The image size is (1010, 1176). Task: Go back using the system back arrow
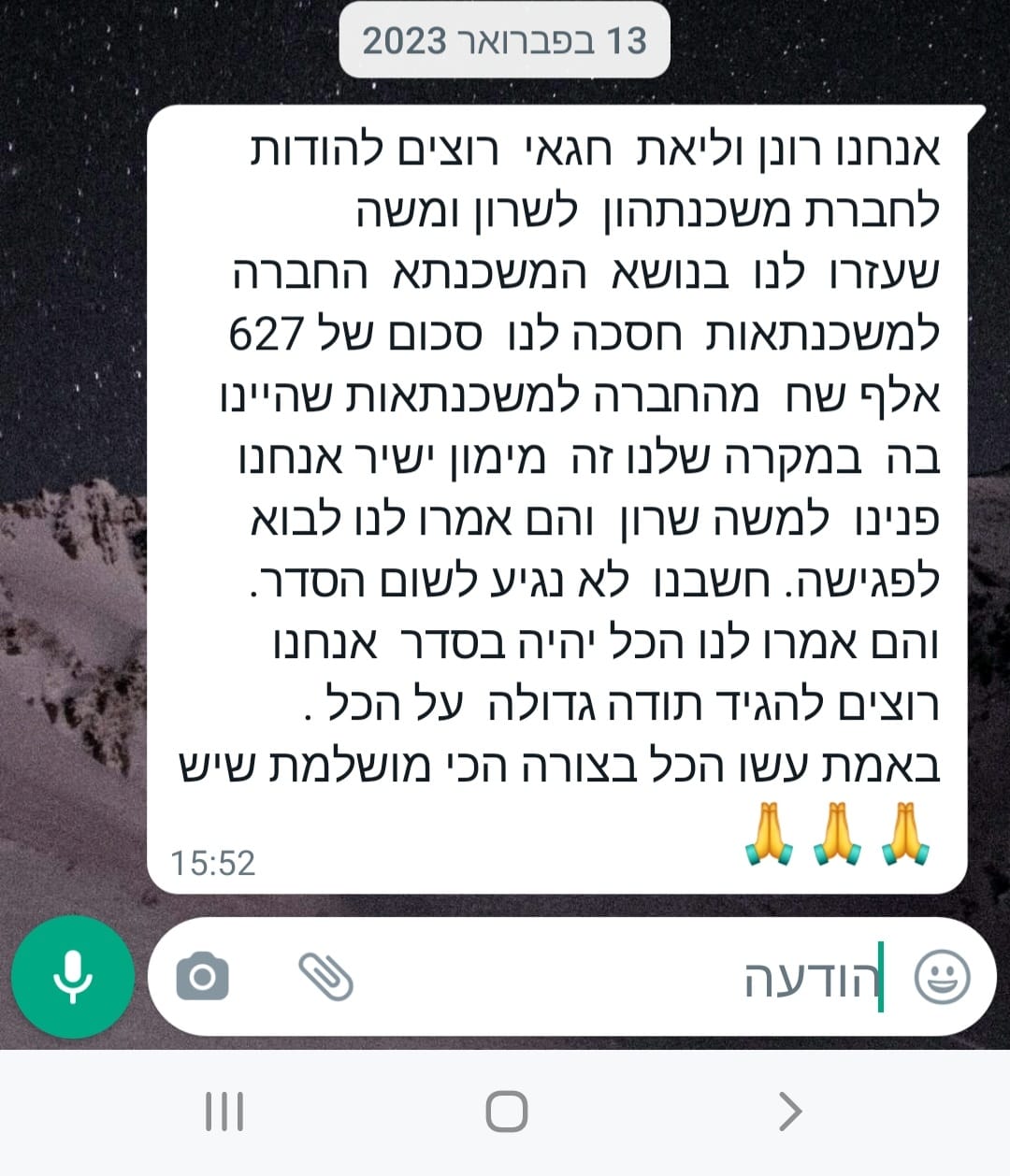[790, 1111]
